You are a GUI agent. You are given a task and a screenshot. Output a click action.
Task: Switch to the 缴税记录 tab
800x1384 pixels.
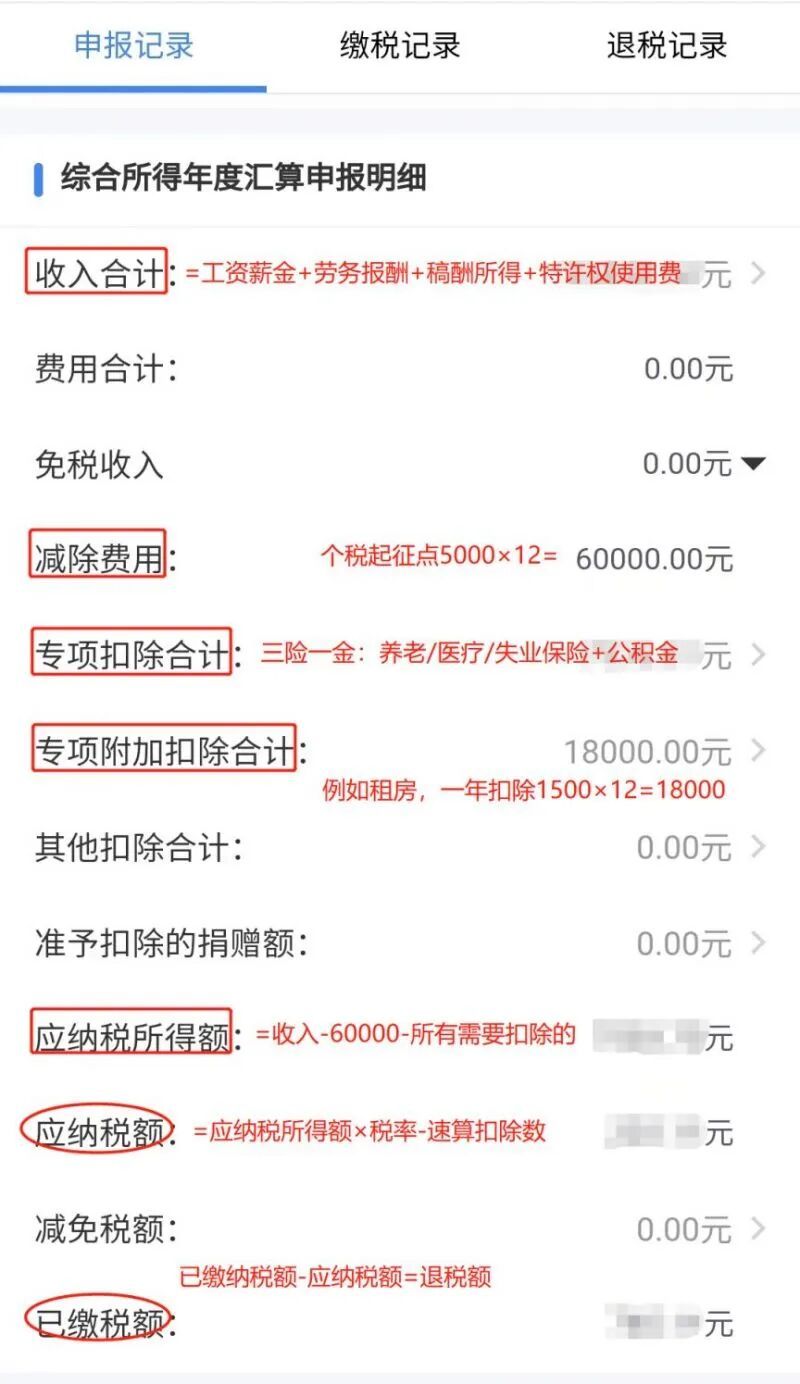click(399, 46)
